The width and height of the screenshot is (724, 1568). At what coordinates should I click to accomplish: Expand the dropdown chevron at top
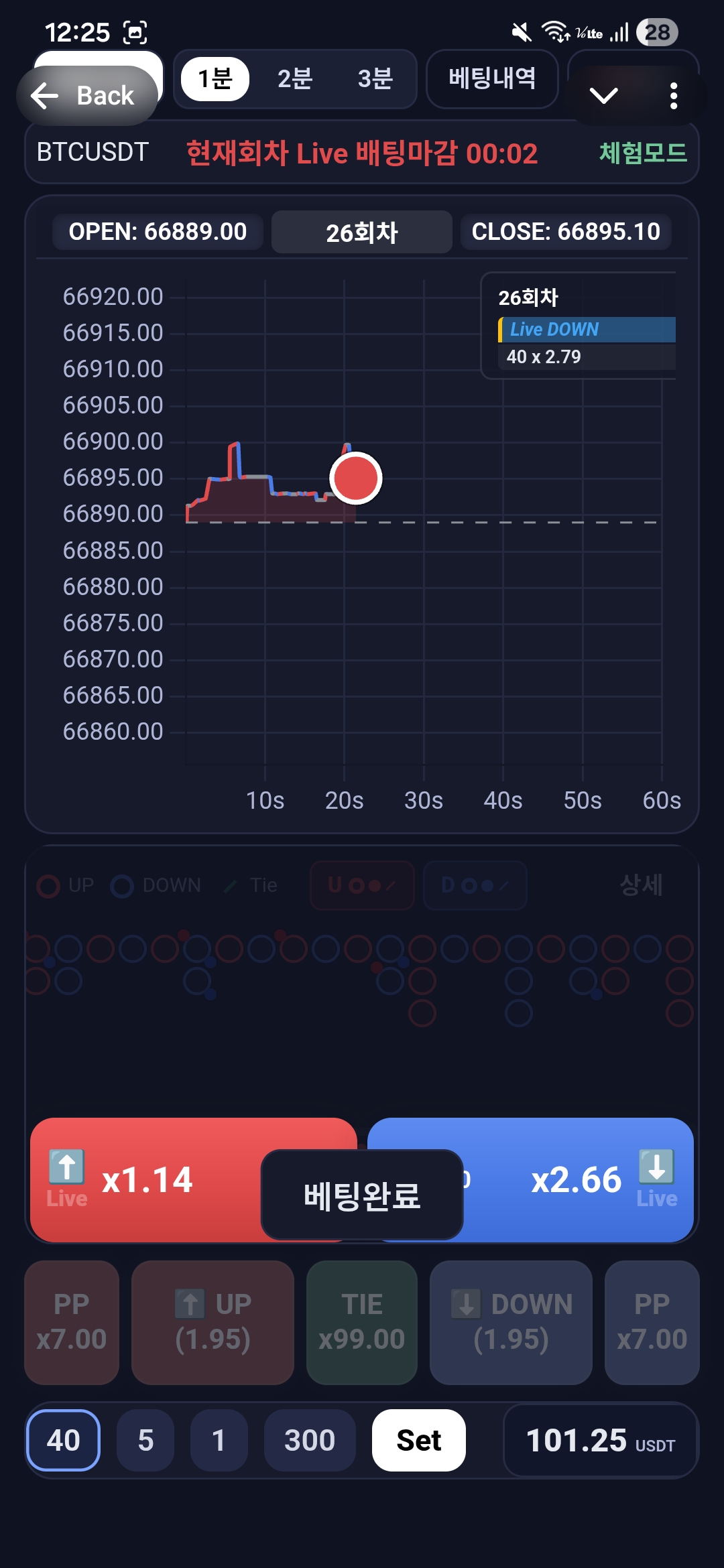click(x=603, y=95)
